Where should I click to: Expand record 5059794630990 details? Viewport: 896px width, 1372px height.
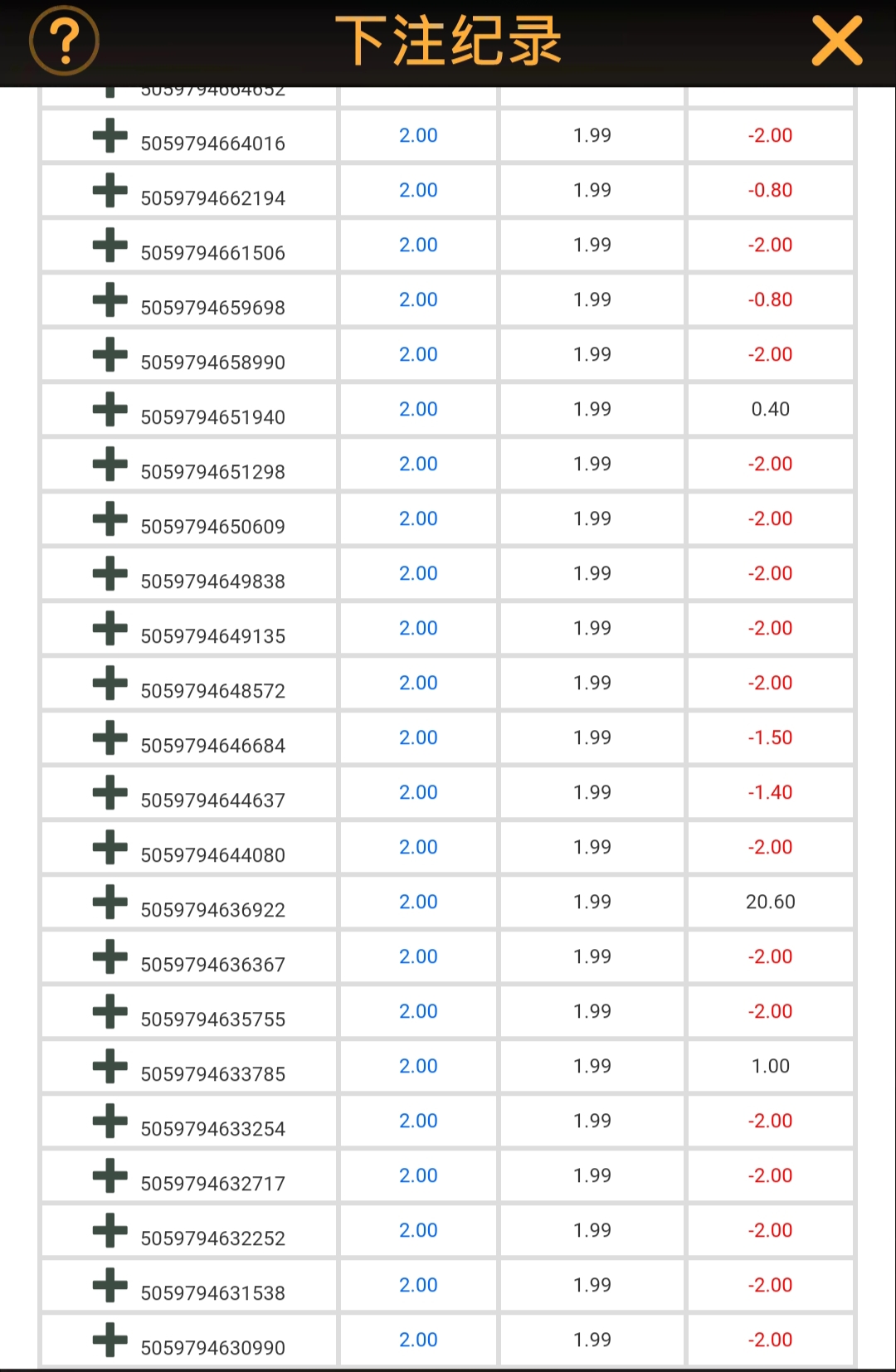coord(110,1340)
